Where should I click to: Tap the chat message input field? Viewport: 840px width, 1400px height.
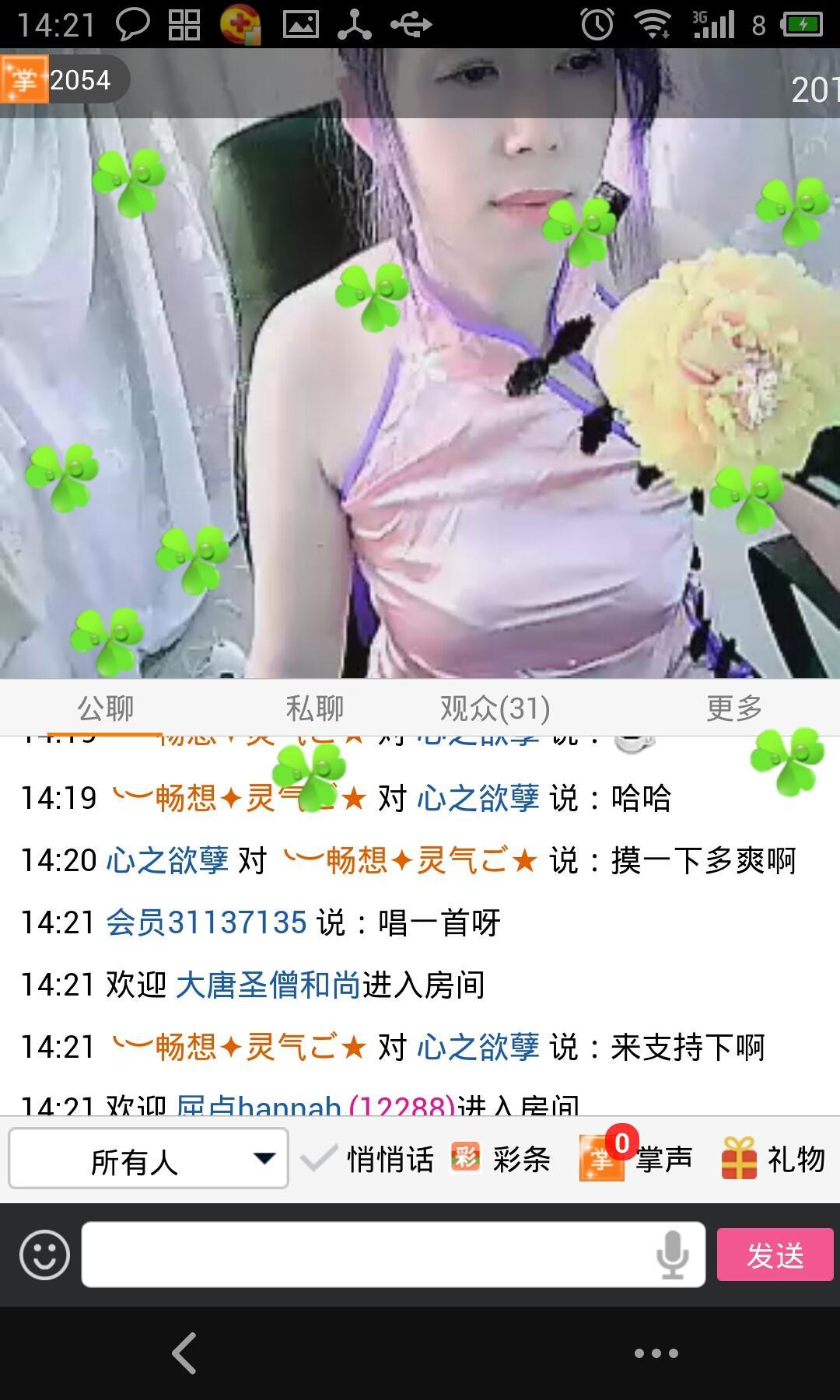pos(366,1255)
